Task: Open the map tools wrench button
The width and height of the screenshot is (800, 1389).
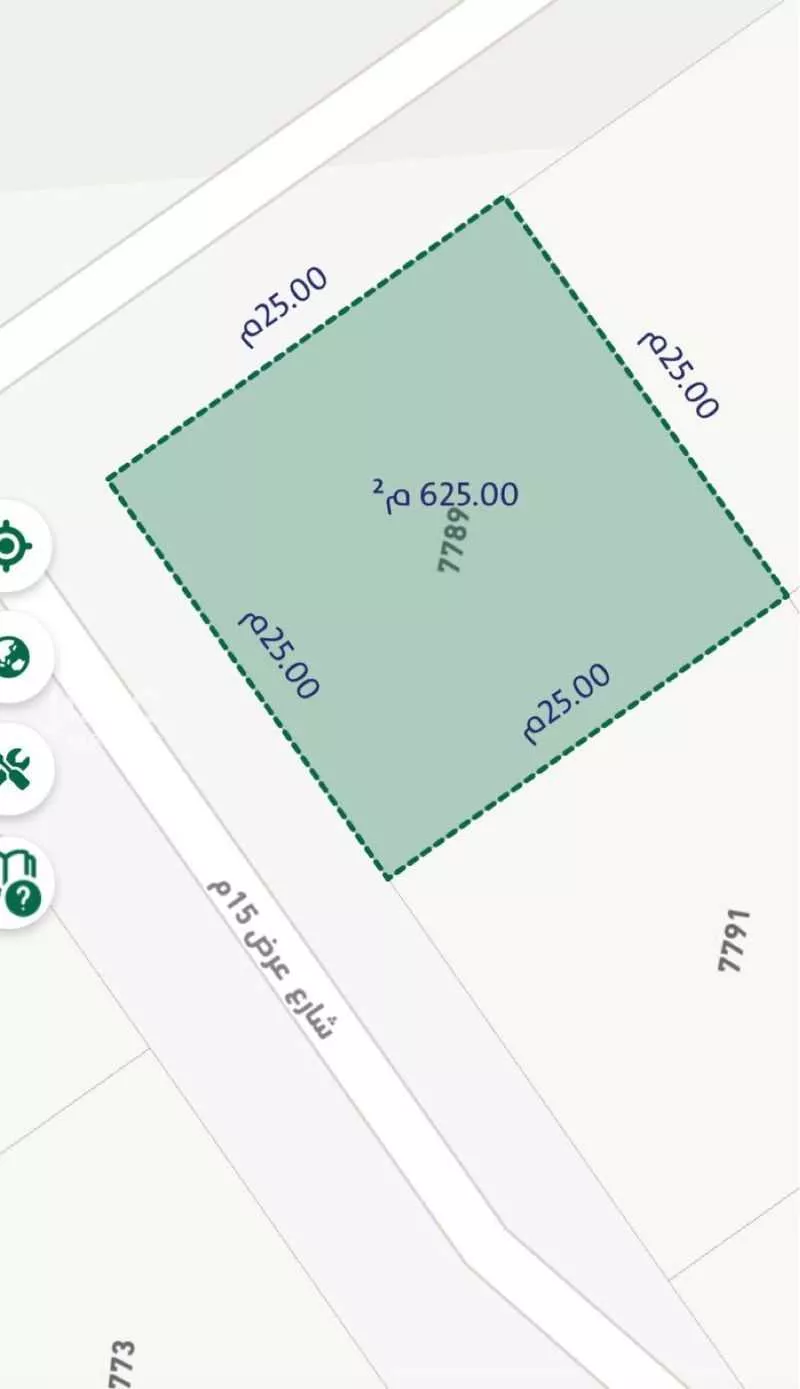Action: click(14, 769)
